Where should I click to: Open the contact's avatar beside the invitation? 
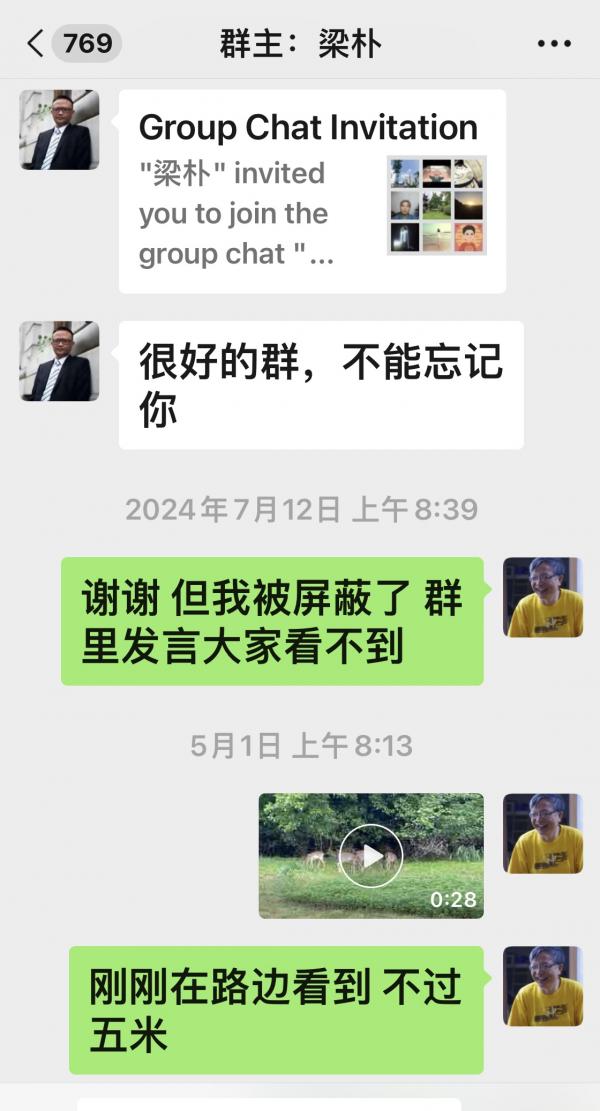[x=59, y=130]
